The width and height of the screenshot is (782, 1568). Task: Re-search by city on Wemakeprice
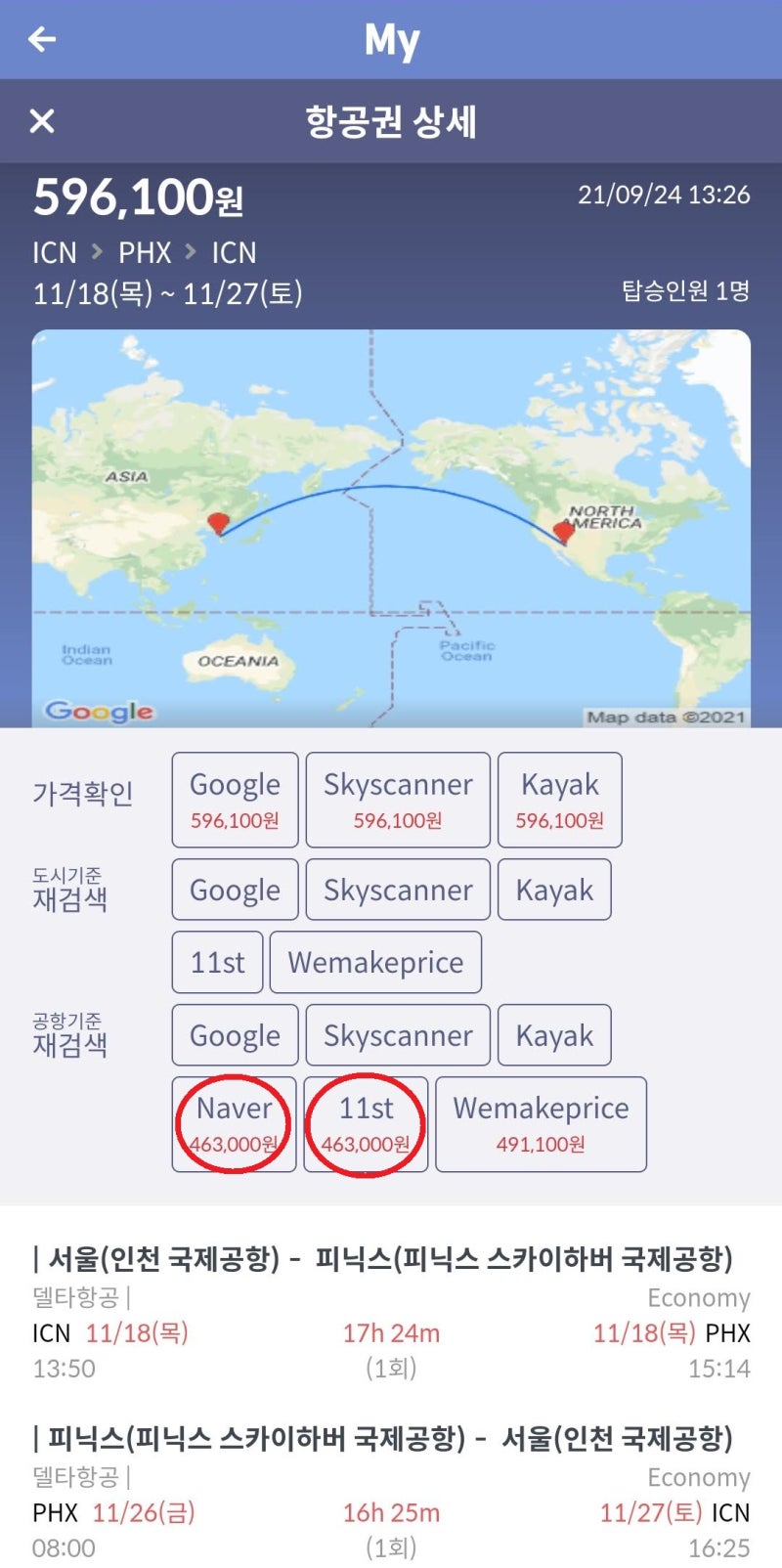375,962
